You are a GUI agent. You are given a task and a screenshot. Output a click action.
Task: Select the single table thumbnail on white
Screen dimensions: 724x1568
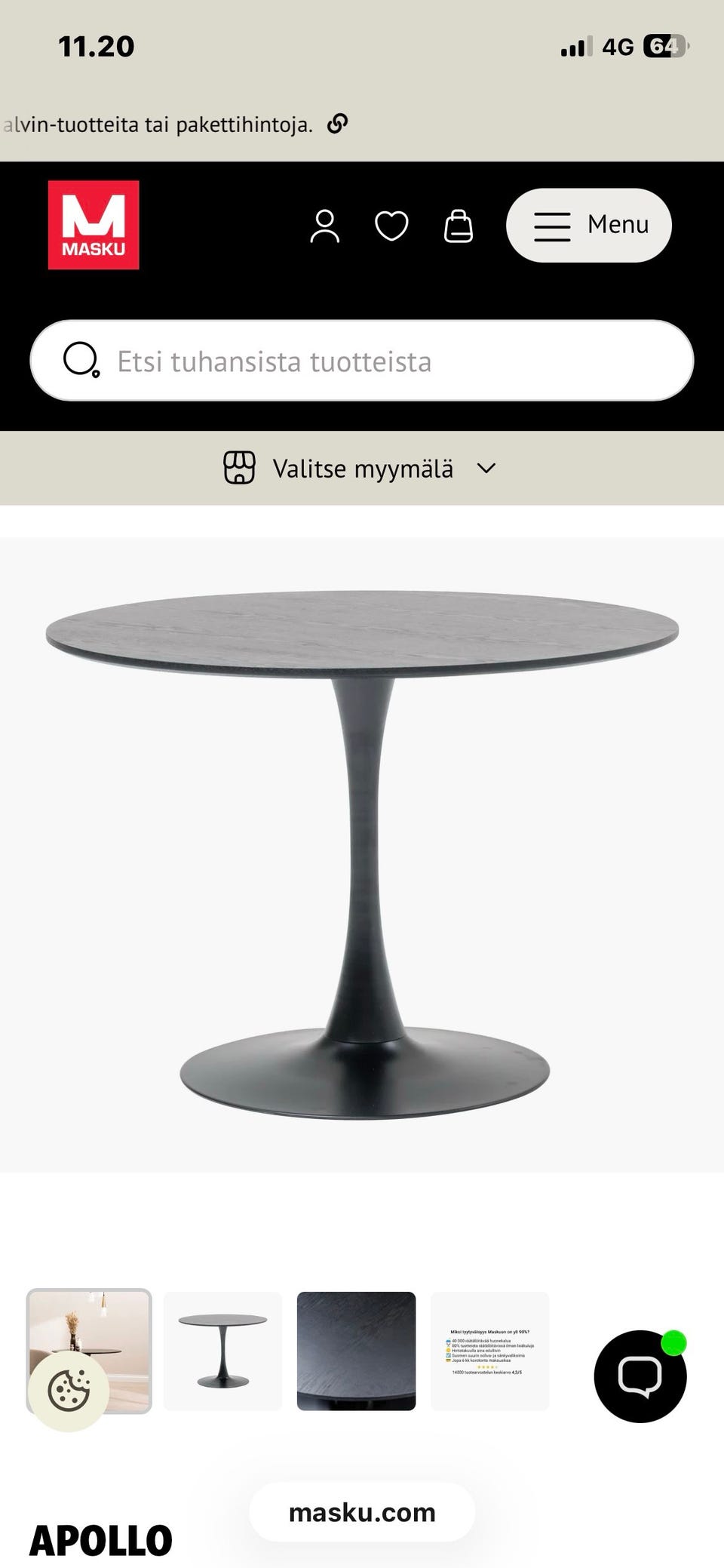(222, 1351)
